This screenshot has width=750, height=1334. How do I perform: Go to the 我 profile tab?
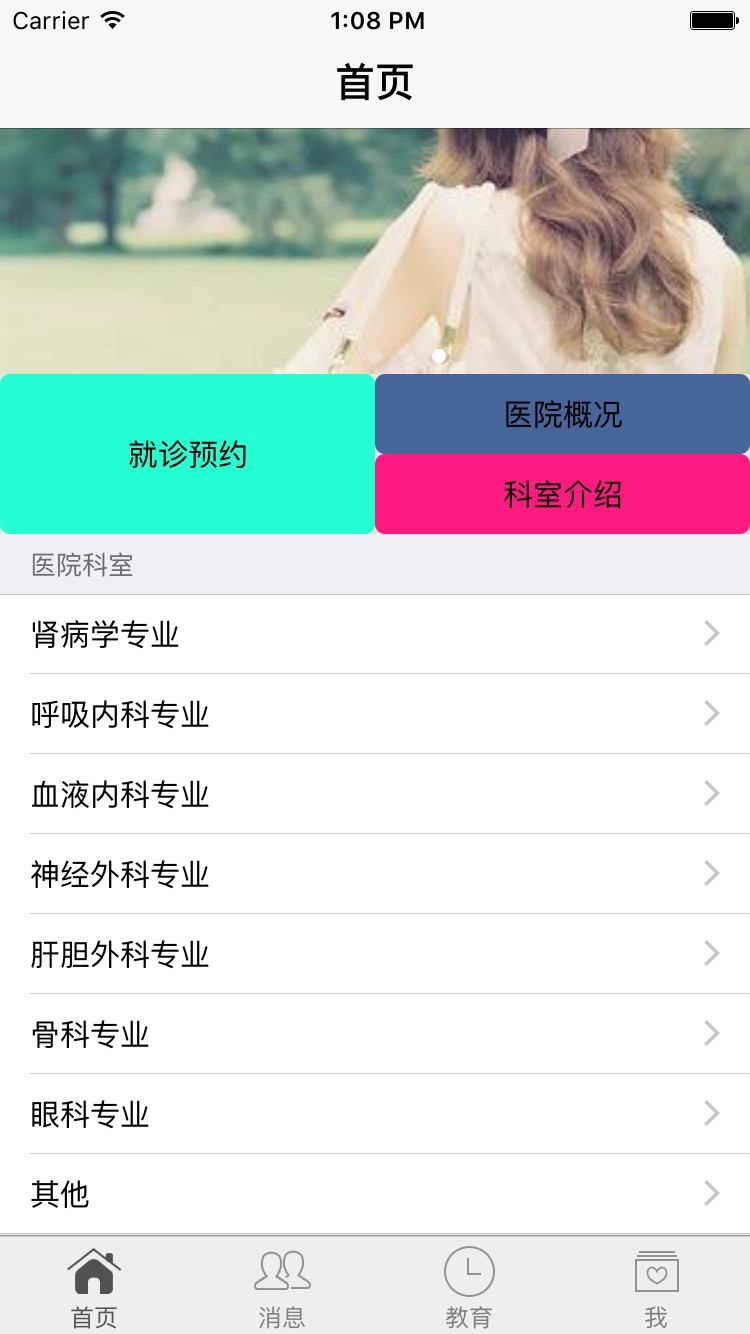656,1286
